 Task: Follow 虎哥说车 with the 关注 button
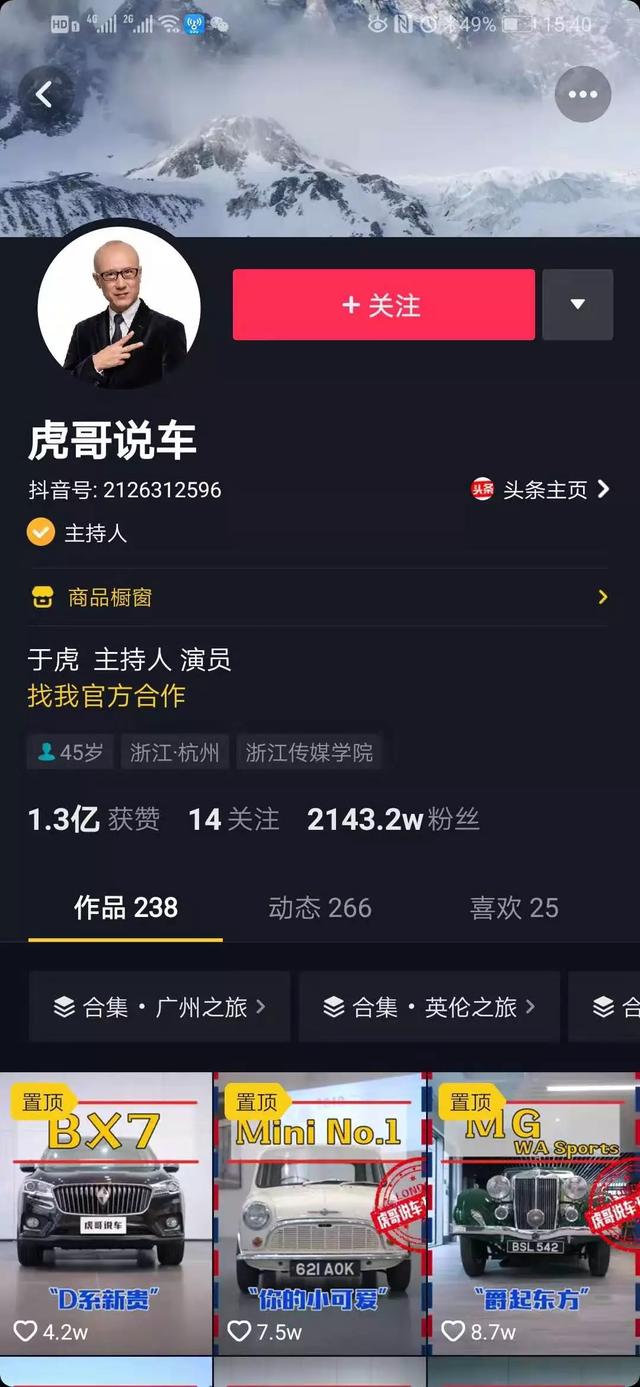coord(383,305)
